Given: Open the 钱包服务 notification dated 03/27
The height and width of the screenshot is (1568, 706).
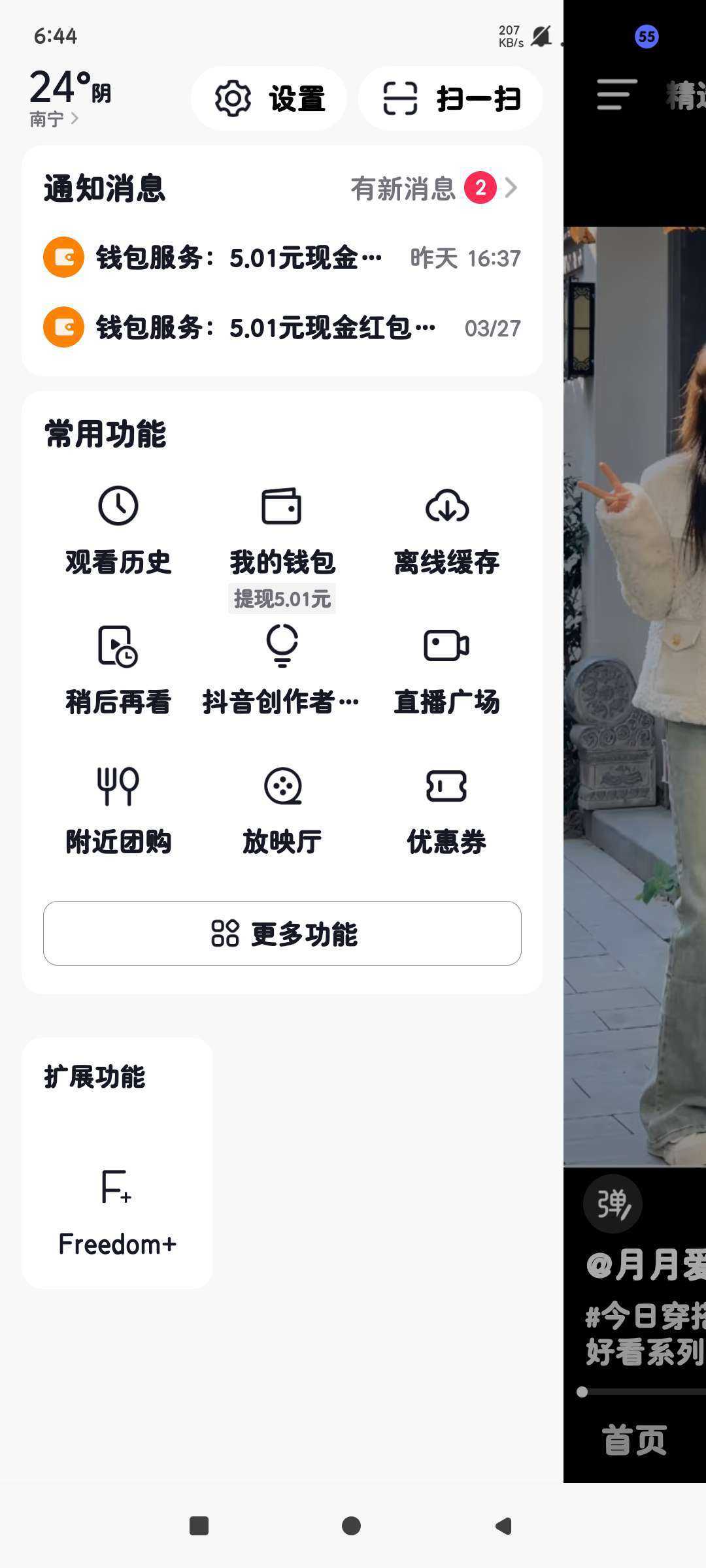Looking at the screenshot, I should [x=282, y=328].
